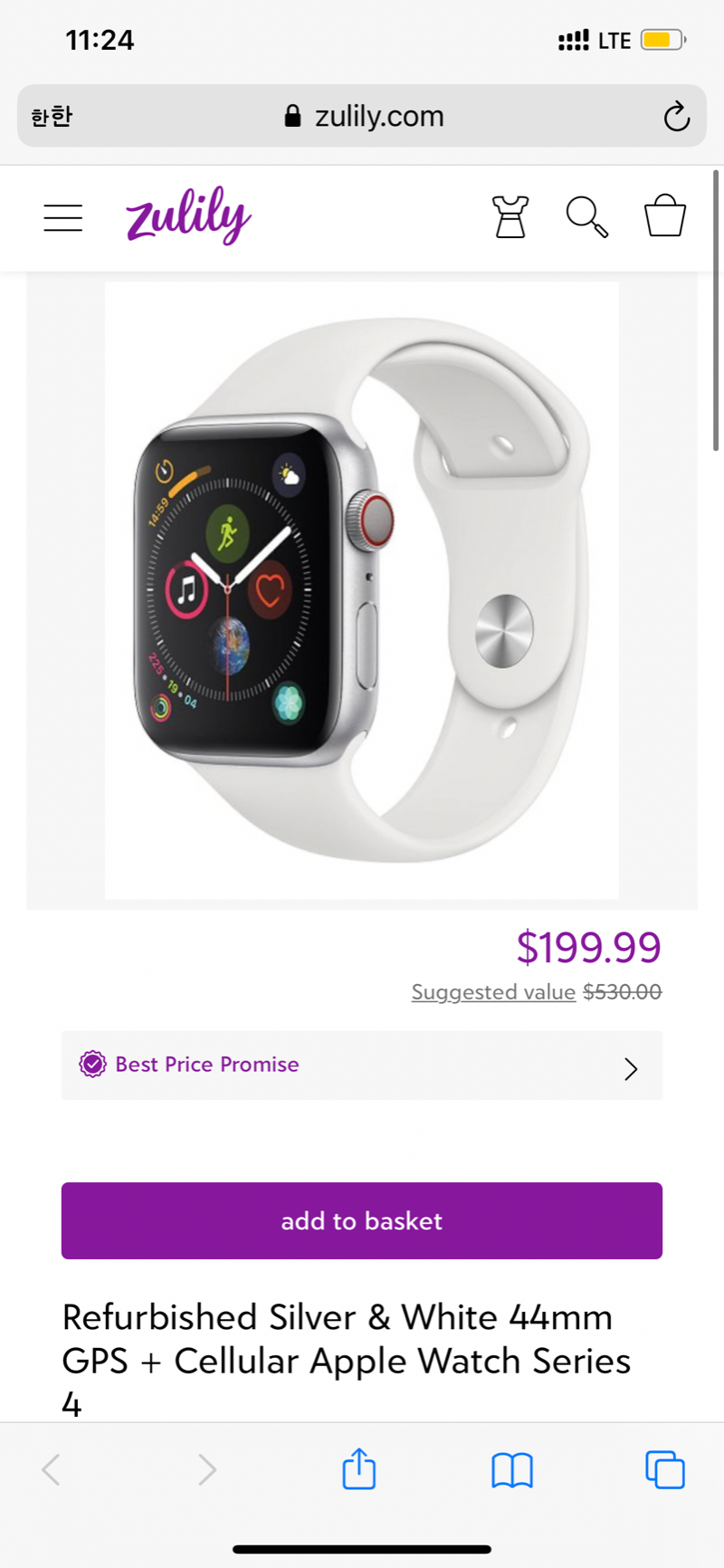Open the hamburger menu
724x1568 pixels.
tap(63, 218)
